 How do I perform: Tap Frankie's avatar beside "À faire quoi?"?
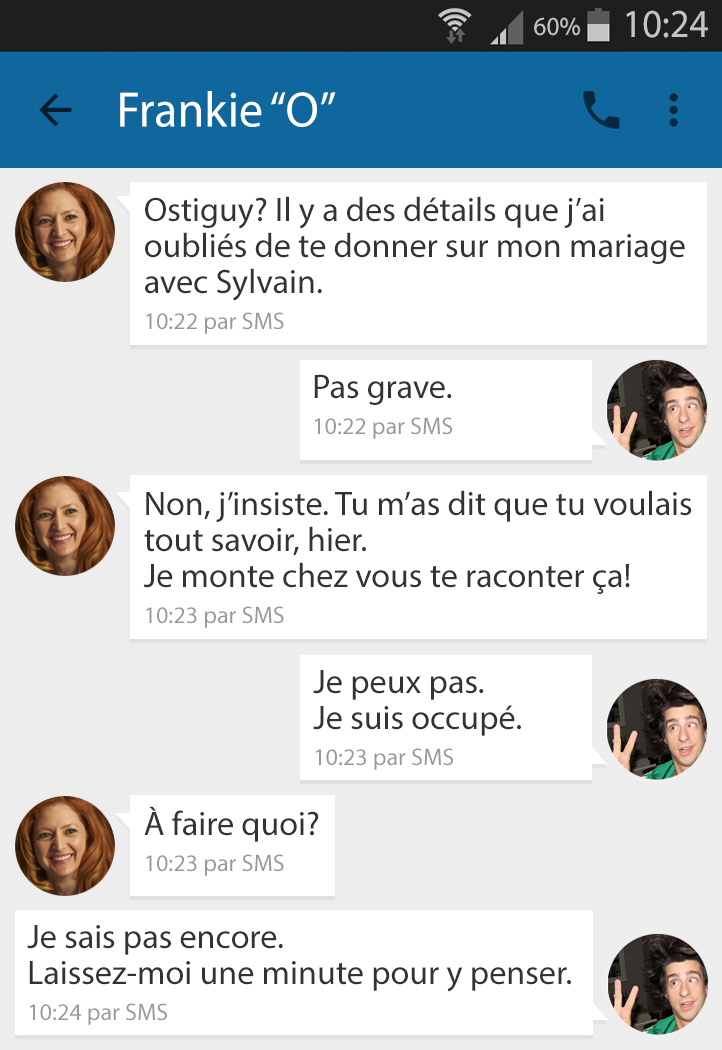(65, 845)
